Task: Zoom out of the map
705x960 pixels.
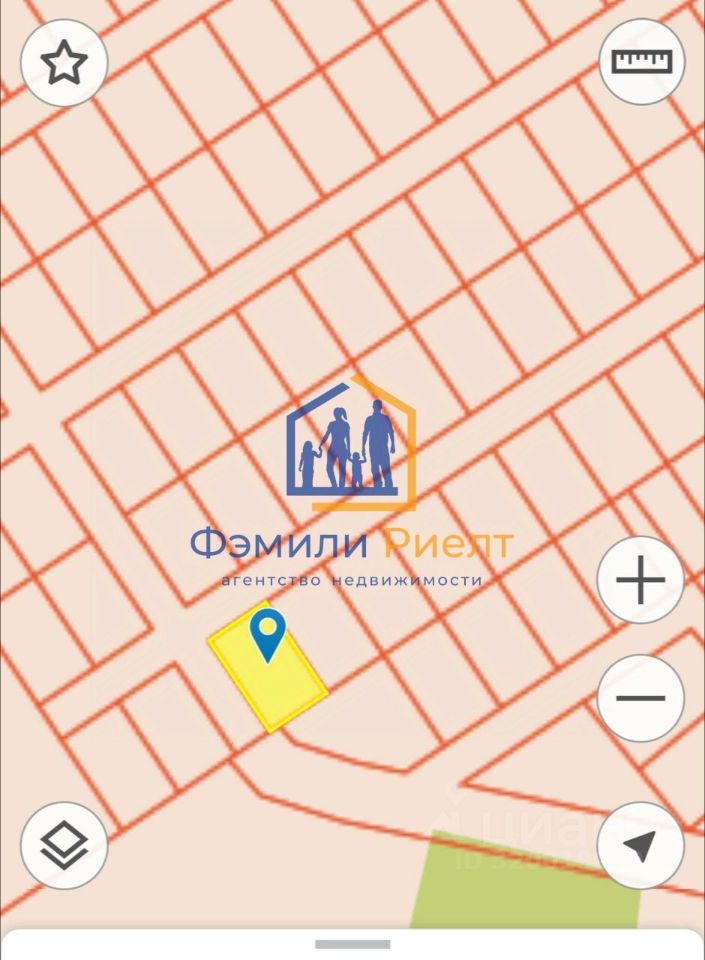Action: pyautogui.click(x=640, y=697)
